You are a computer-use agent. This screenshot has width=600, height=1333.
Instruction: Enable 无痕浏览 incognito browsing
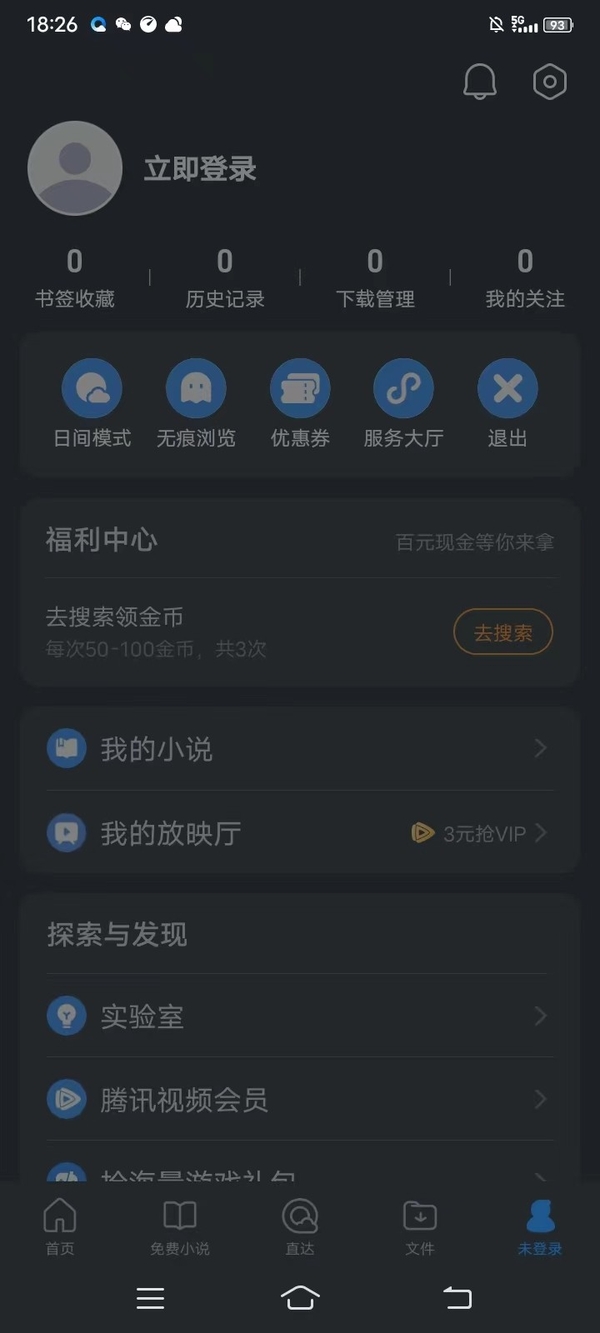pos(196,404)
